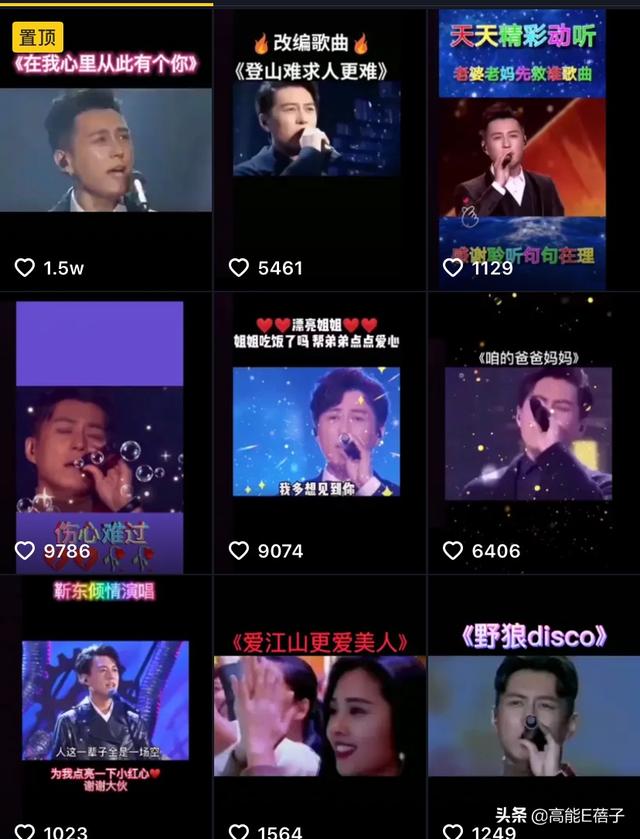Open the pinned video 《在我心里从此有个你》
The image size is (640, 839).
105,150
